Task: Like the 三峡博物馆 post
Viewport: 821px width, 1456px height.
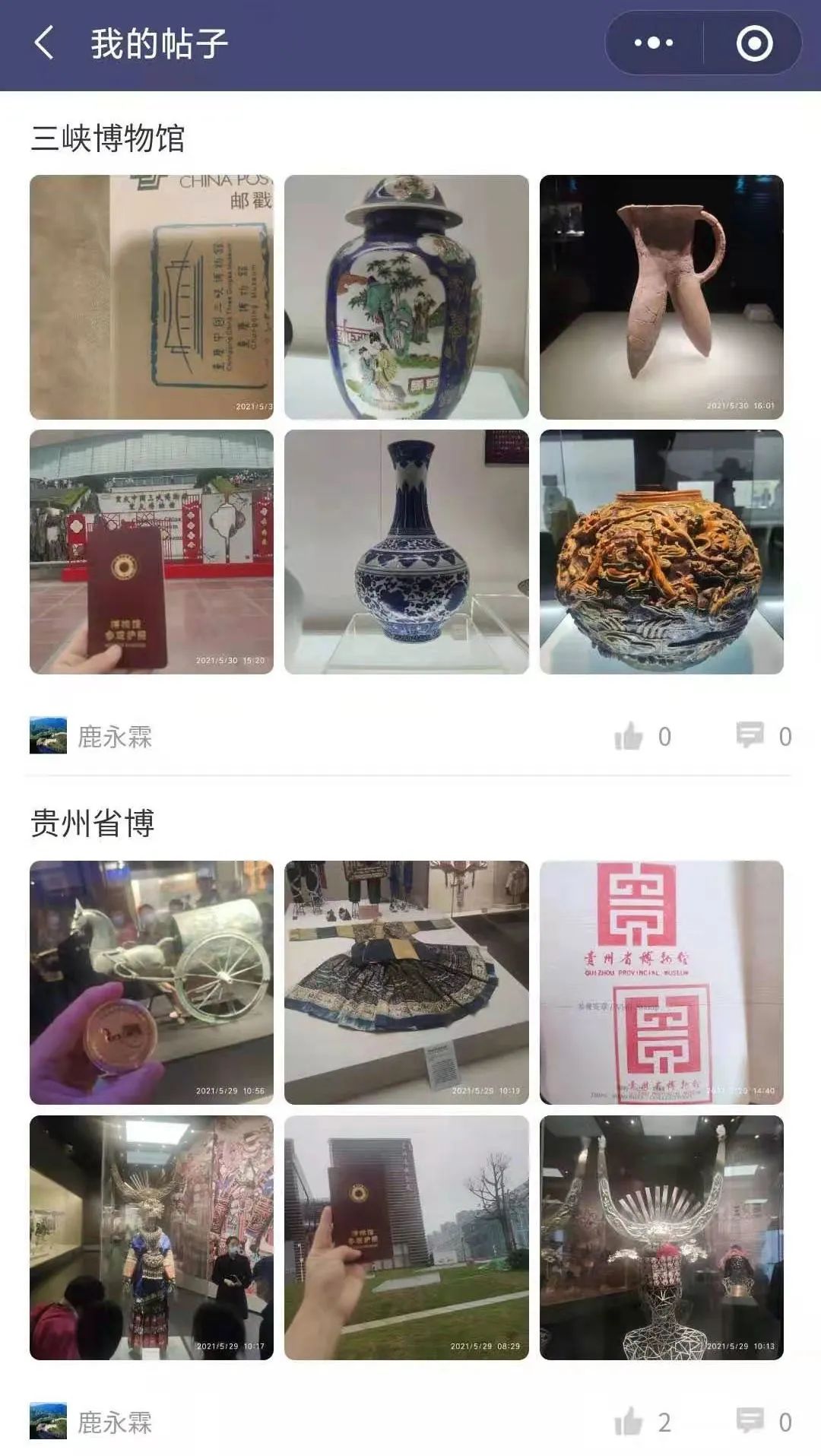Action: (629, 736)
